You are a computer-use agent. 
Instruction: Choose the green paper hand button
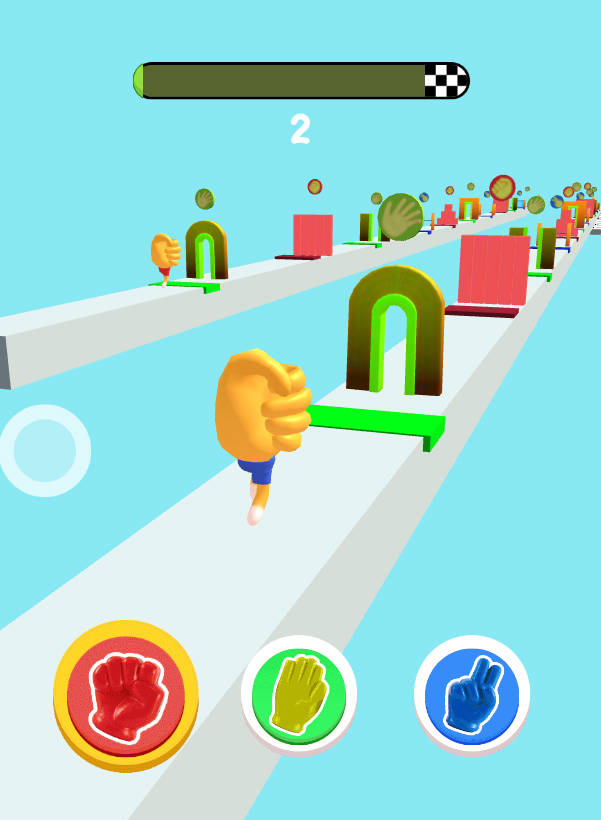point(298,694)
